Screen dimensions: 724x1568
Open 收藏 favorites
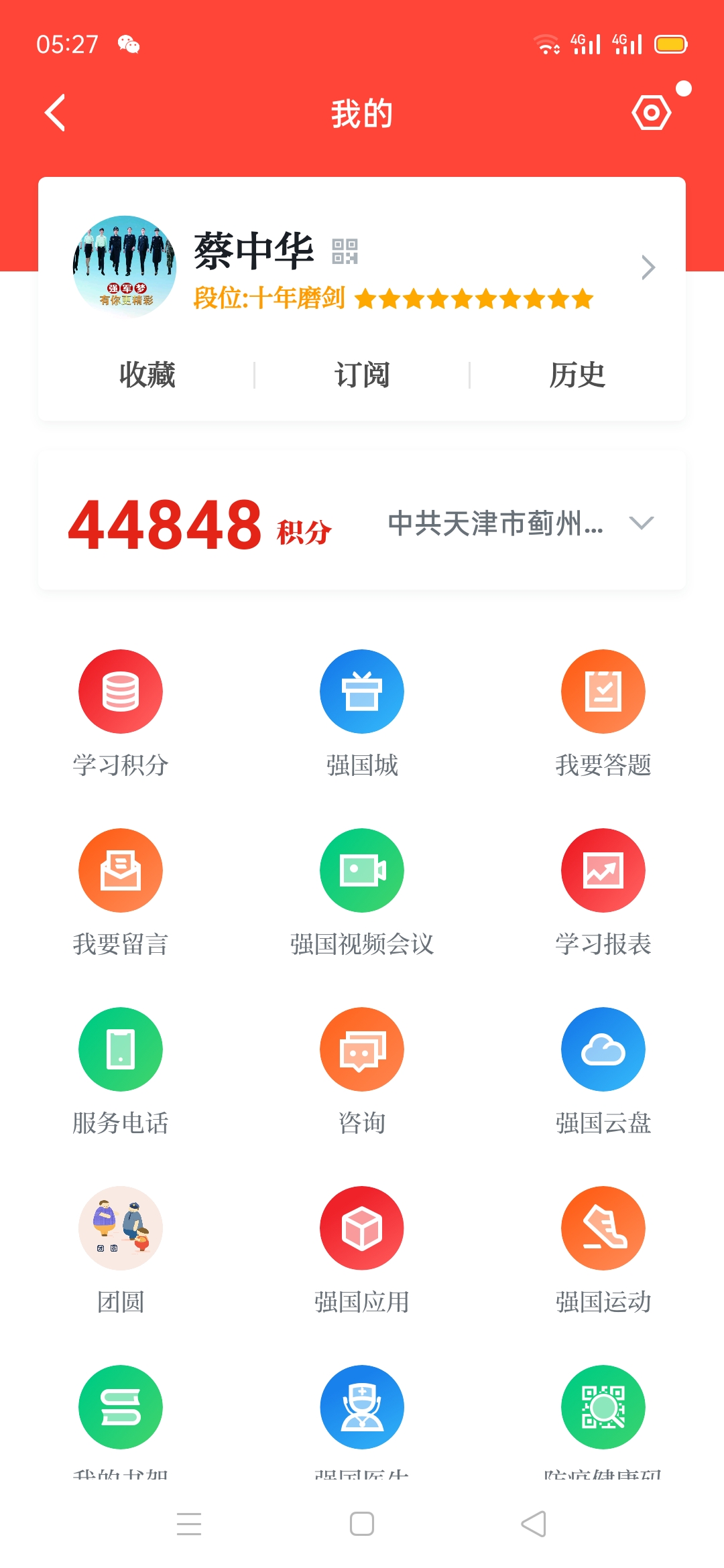point(147,375)
